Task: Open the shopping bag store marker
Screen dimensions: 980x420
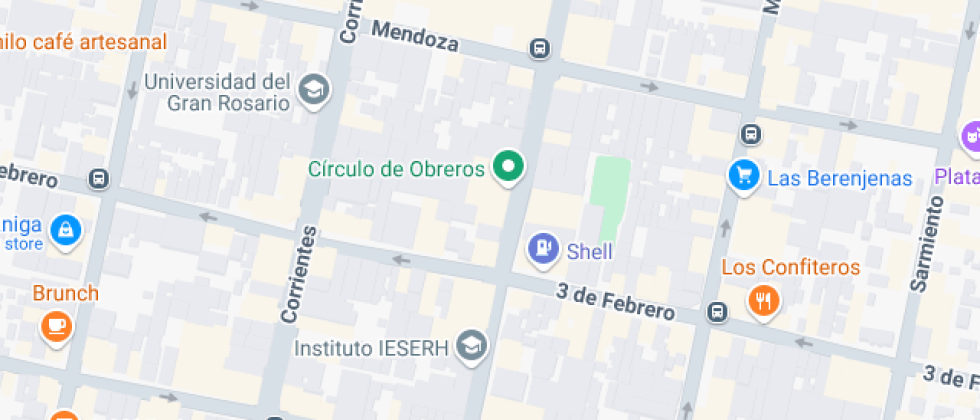Action: 66,231
